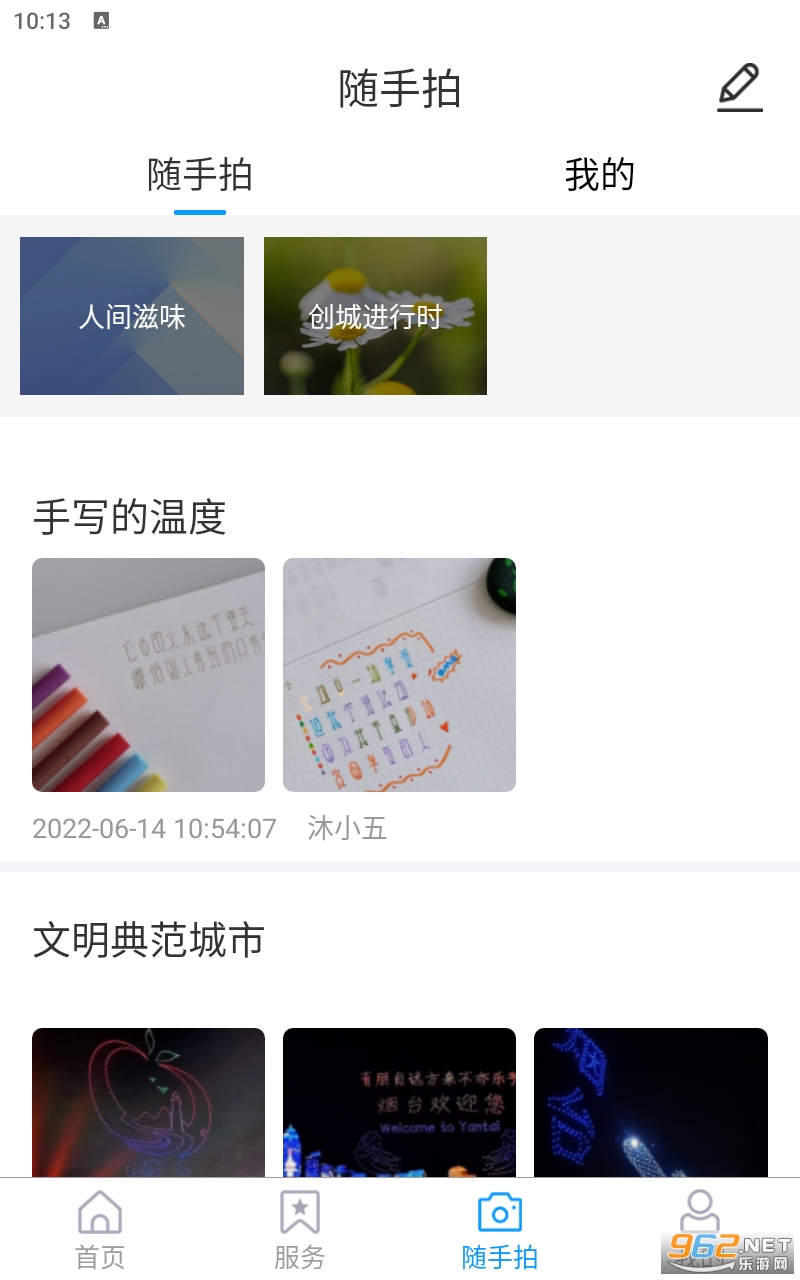Image resolution: width=800 pixels, height=1280 pixels.
Task: Select the 随手拍 top tab
Action: point(200,175)
